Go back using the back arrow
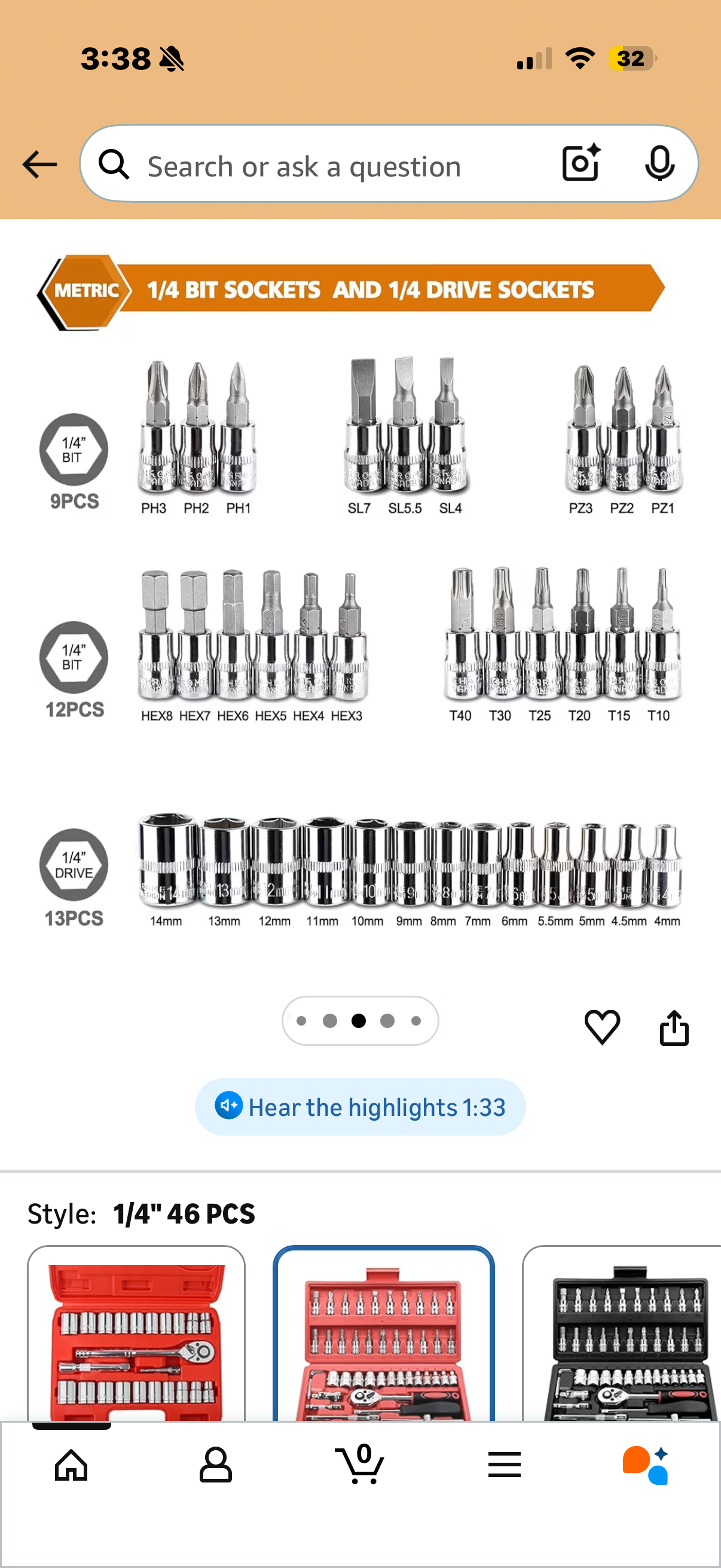 pos(39,164)
